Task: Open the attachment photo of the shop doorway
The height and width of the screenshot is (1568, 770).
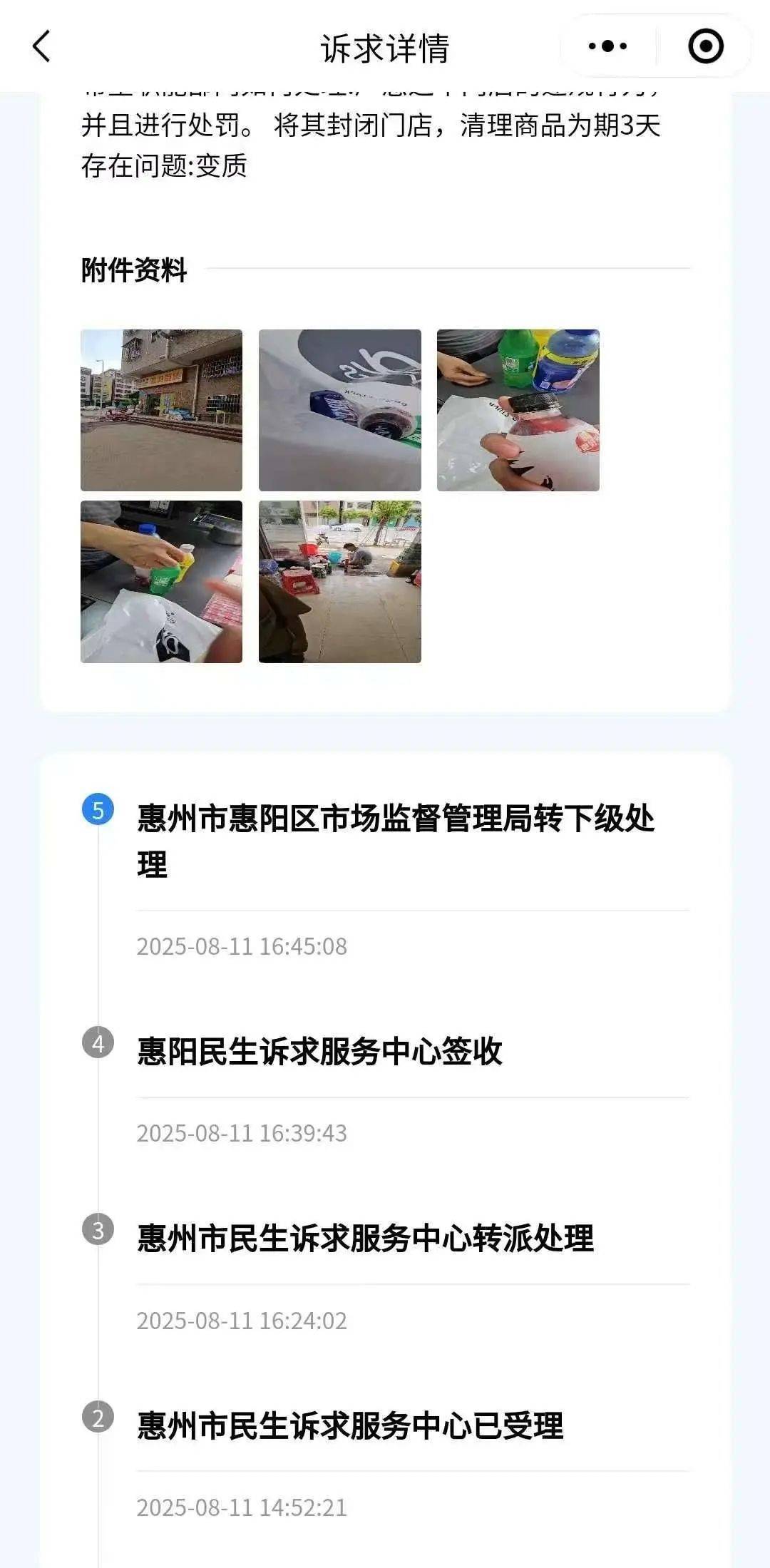Action: pos(339,581)
